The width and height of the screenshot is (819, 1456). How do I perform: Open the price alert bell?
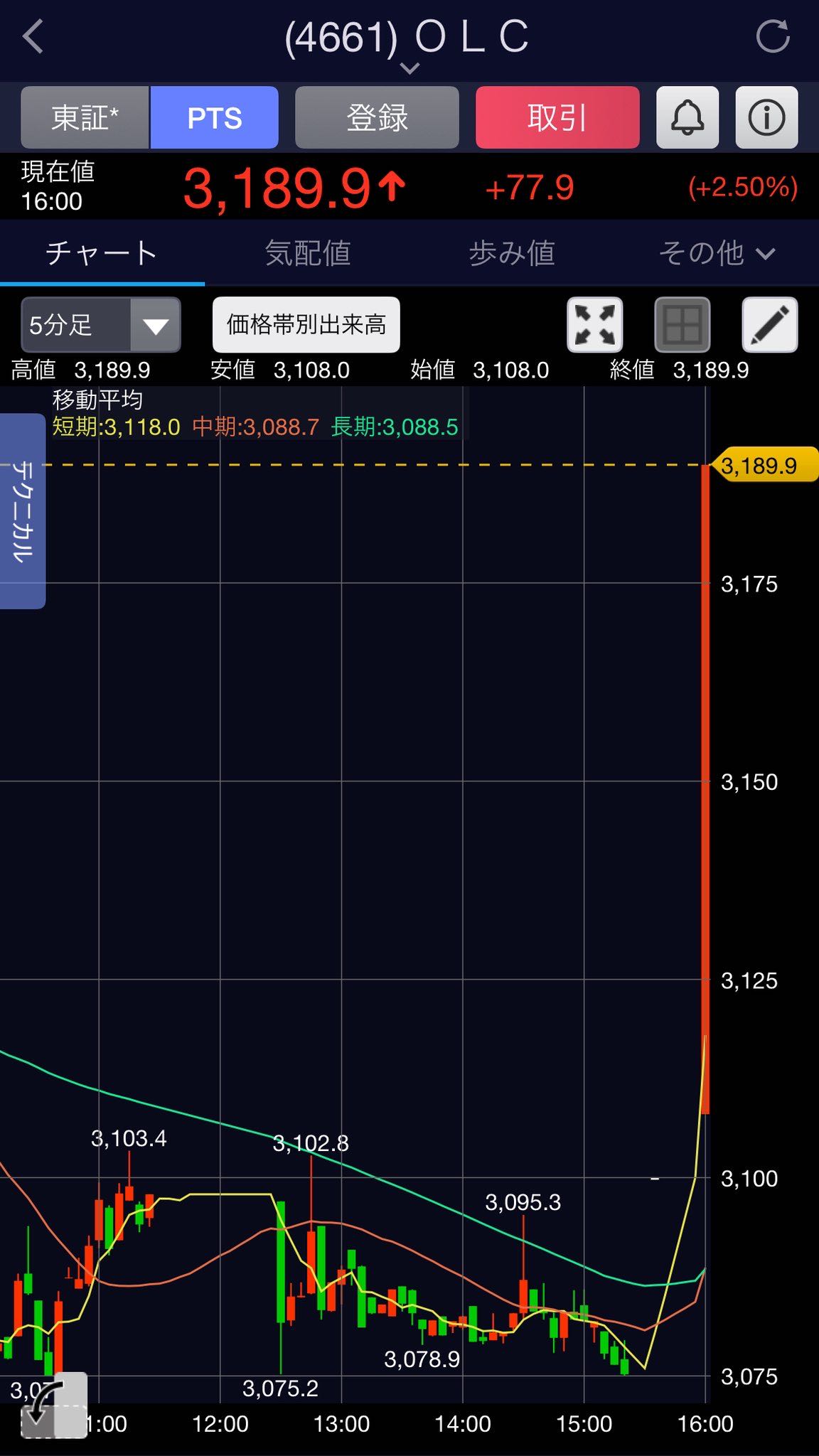point(687,117)
